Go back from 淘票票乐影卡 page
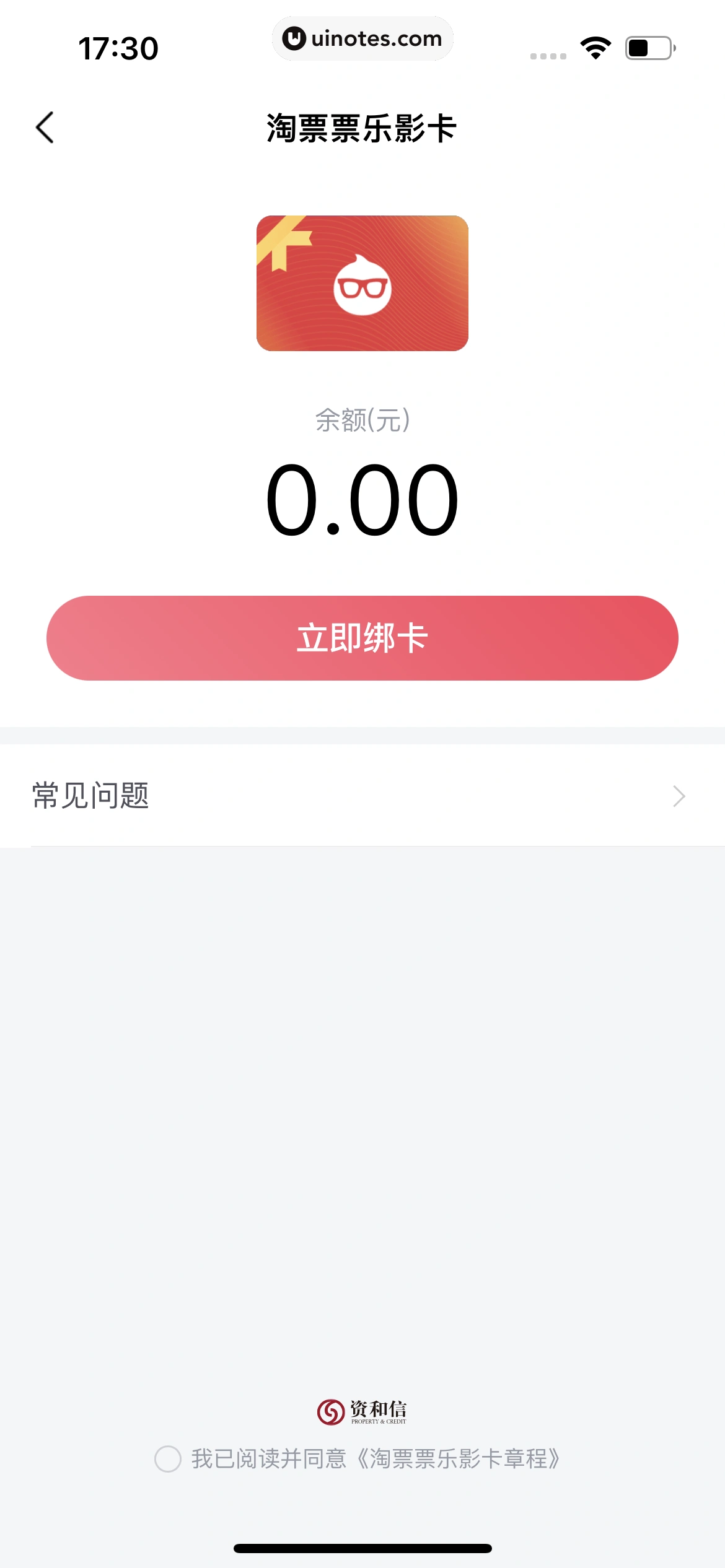Image resolution: width=725 pixels, height=1568 pixels. tap(45, 128)
